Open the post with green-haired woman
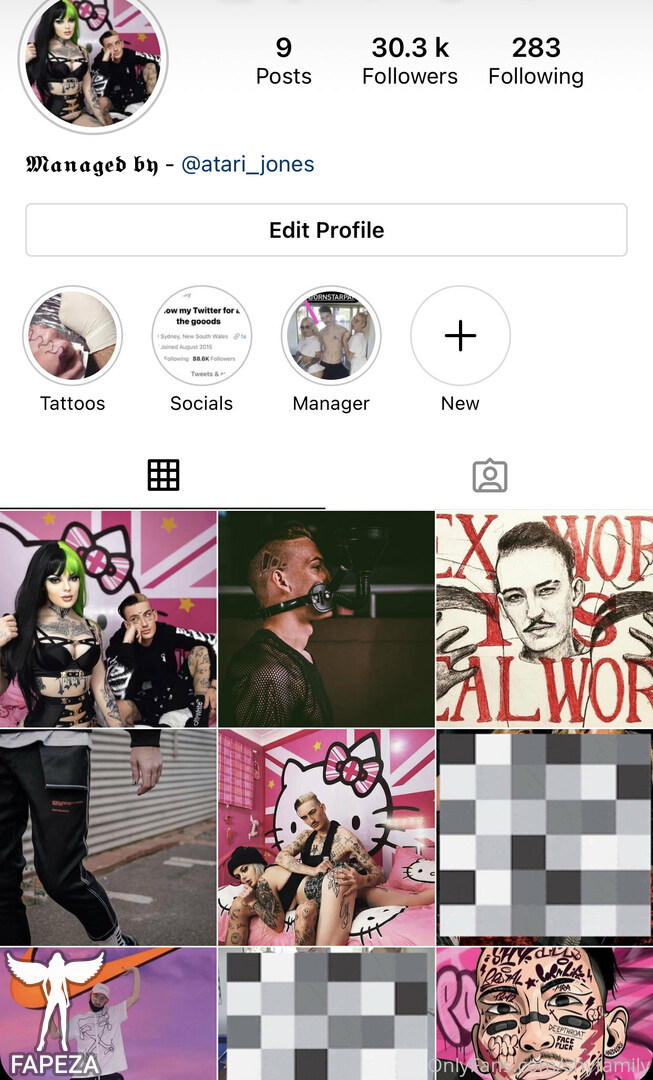The image size is (653, 1080). 108,619
